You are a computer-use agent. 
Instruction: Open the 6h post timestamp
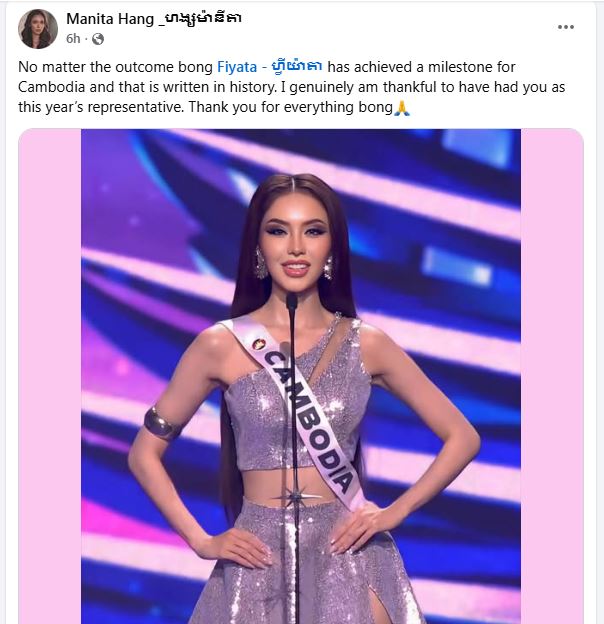[72, 39]
